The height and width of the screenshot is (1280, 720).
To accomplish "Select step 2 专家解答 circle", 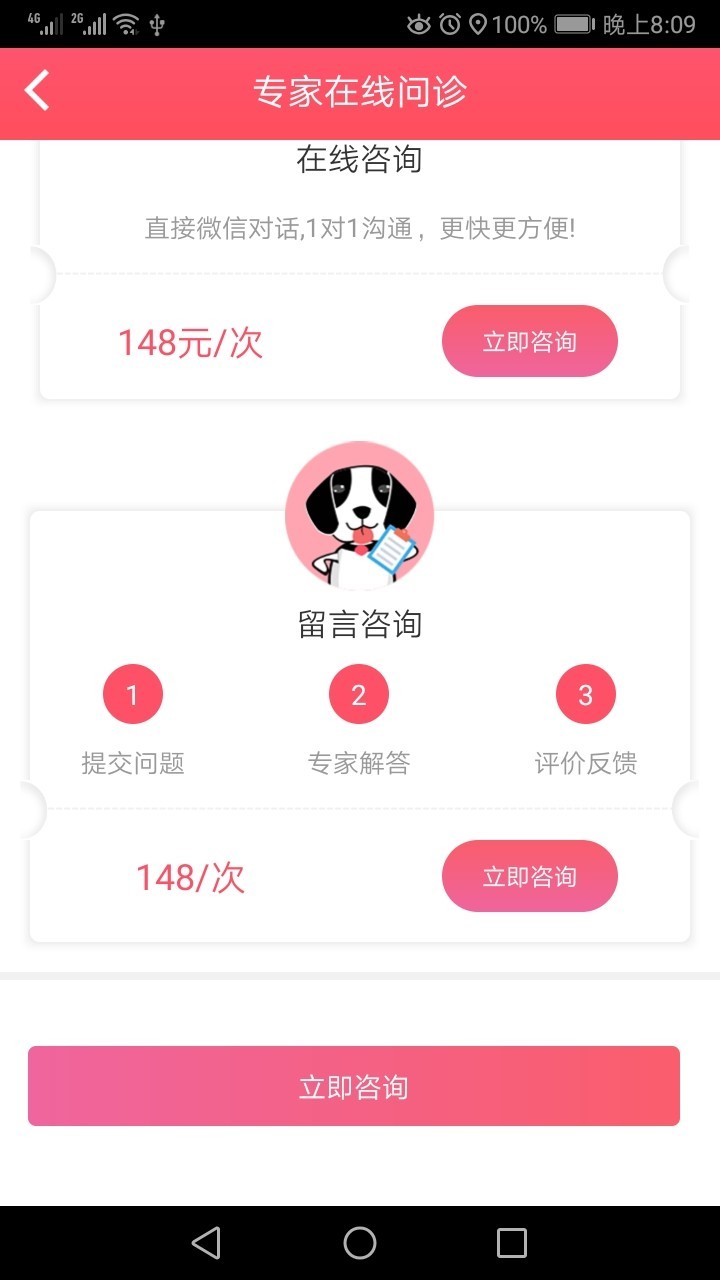I will tap(359, 693).
